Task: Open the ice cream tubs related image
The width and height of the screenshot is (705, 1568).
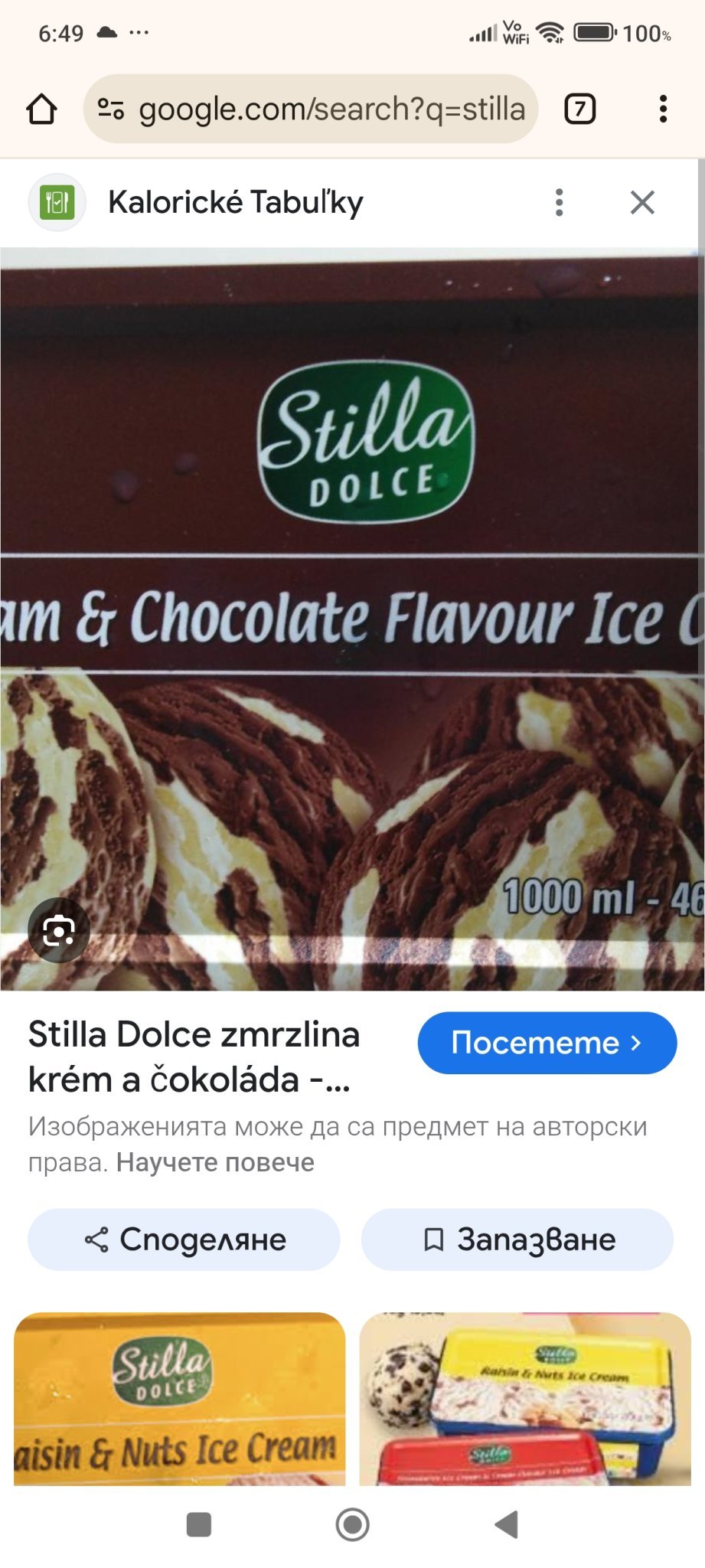Action: pos(525,1400)
